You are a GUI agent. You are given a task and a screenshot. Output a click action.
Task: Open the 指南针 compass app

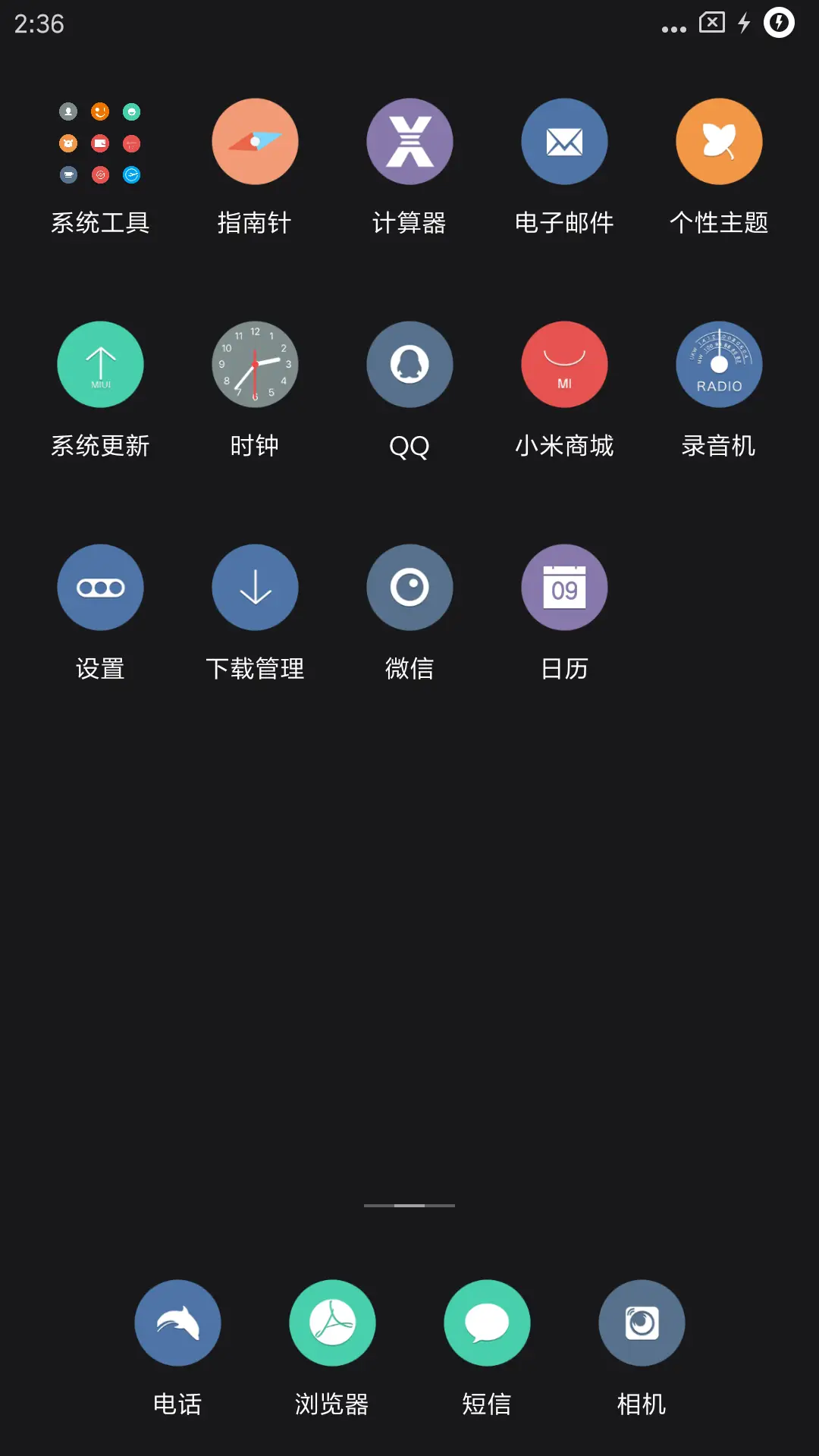tap(255, 142)
